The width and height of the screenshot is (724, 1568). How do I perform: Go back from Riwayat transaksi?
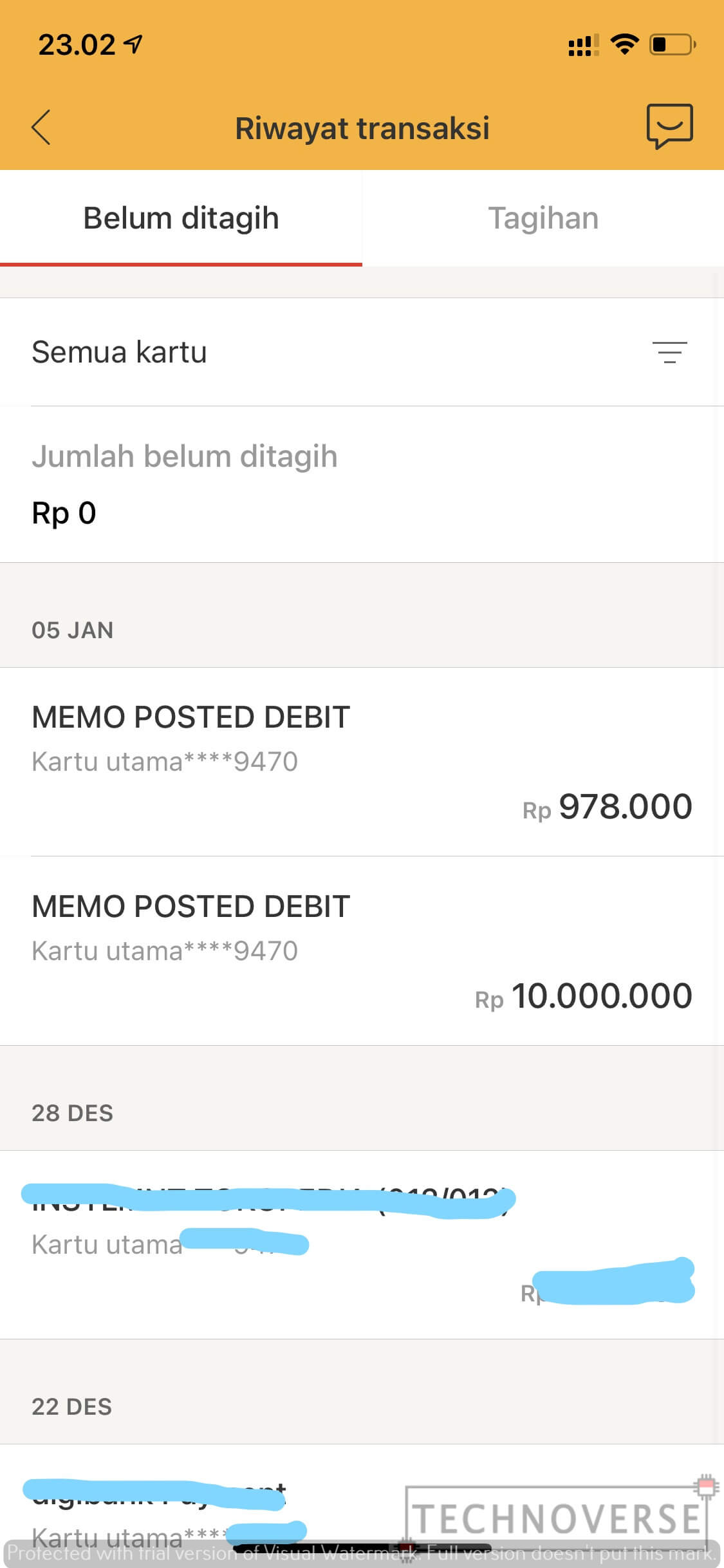click(41, 128)
